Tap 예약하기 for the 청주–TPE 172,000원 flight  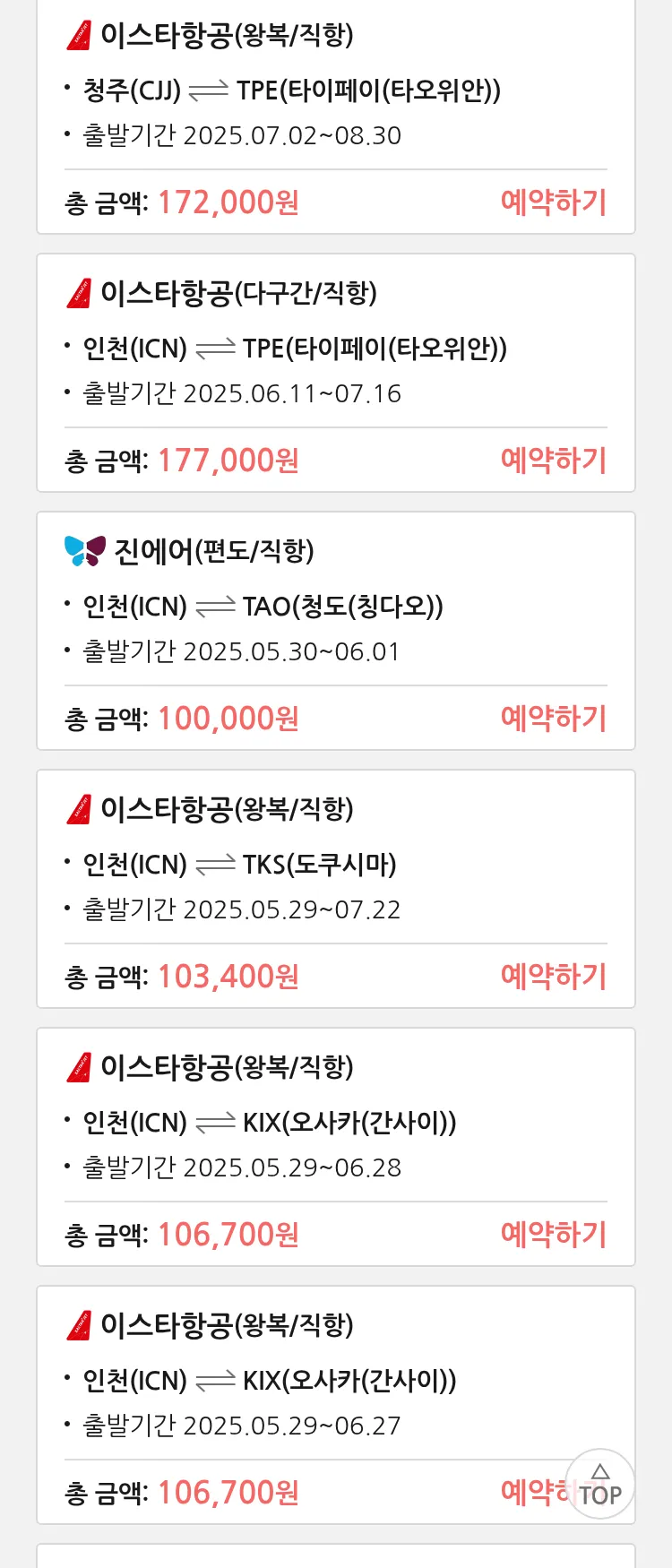coord(553,202)
